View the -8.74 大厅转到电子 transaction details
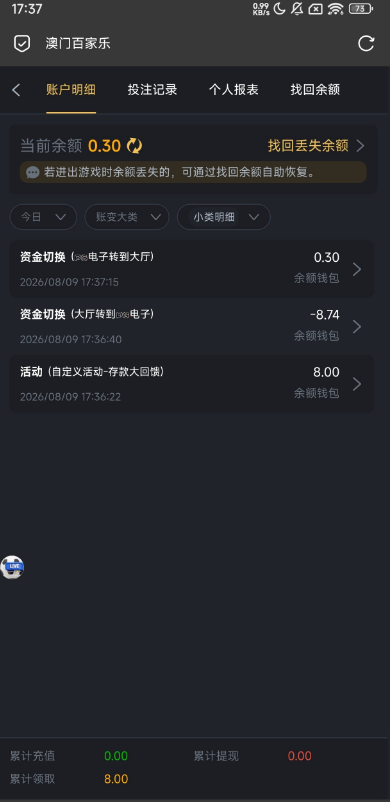 click(x=191, y=326)
